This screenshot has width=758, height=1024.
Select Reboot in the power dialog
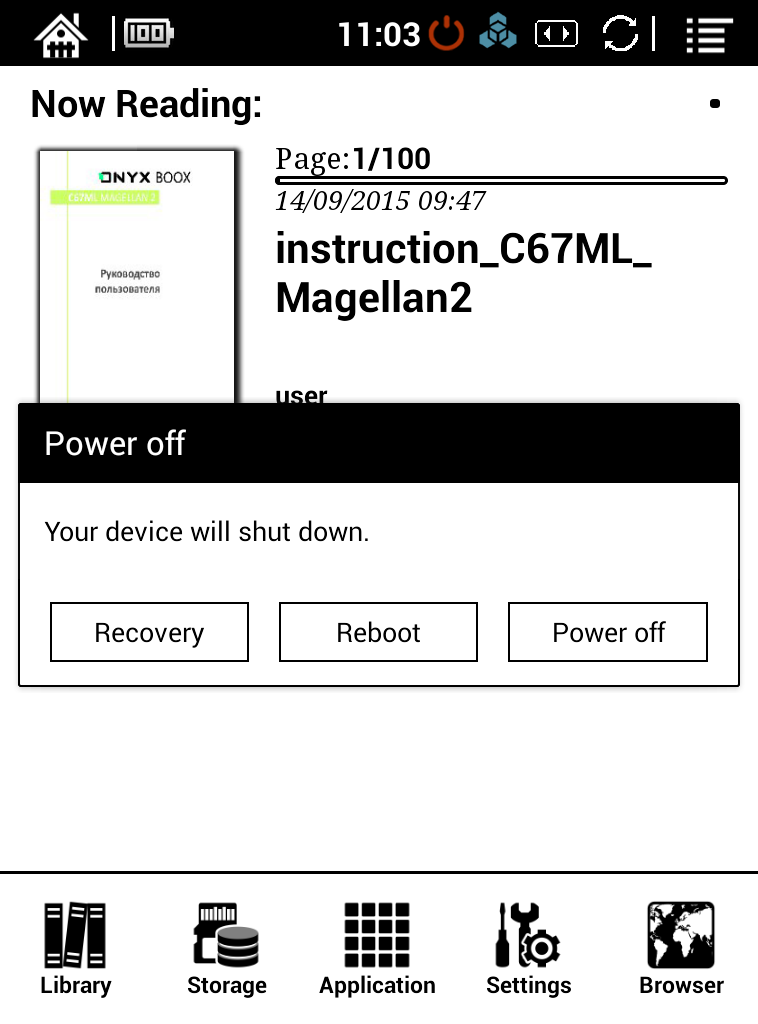click(378, 632)
